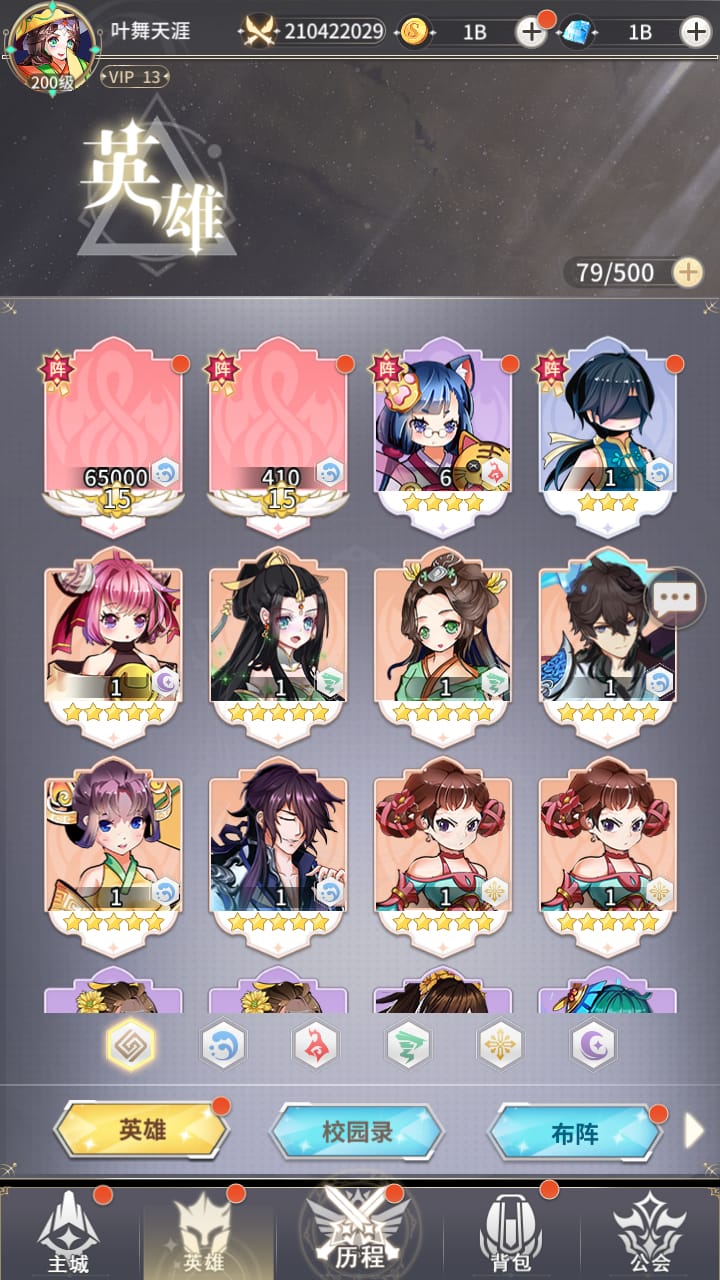Open the 公会 guild tab
This screenshot has height=1280, width=720.
click(650, 1232)
